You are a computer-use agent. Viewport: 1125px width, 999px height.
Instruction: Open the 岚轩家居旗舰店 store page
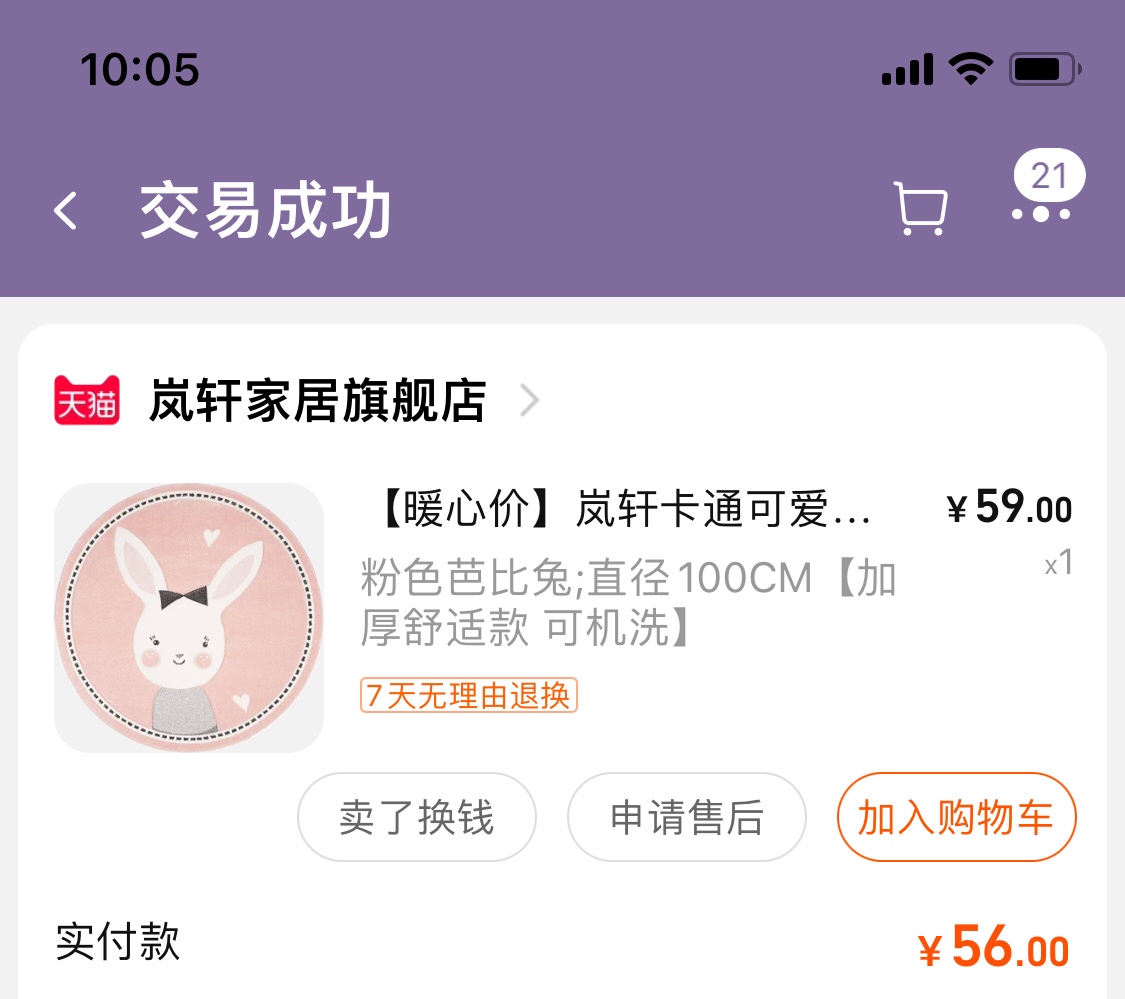pyautogui.click(x=317, y=401)
